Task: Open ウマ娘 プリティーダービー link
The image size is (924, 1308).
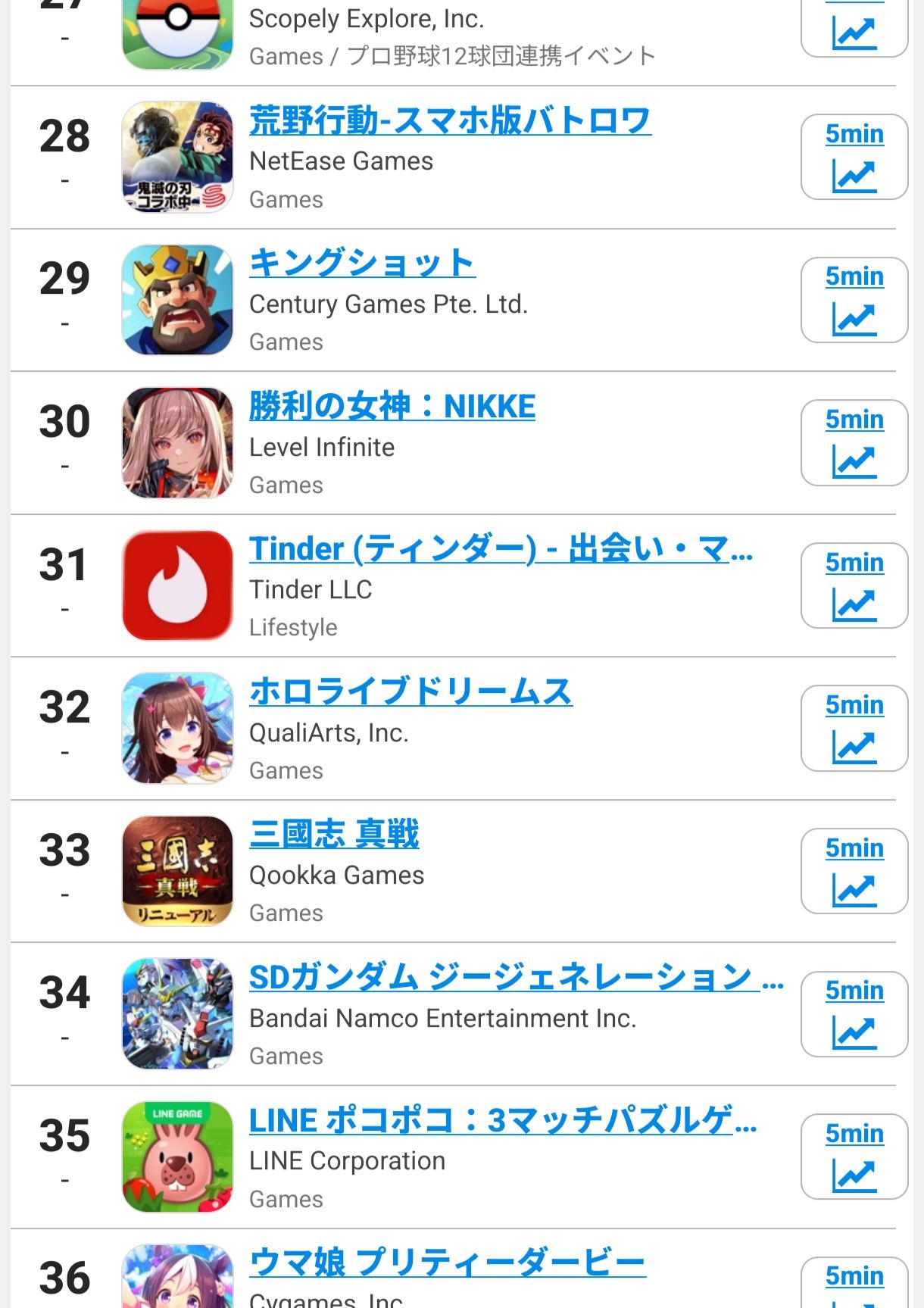Action: tap(448, 1263)
